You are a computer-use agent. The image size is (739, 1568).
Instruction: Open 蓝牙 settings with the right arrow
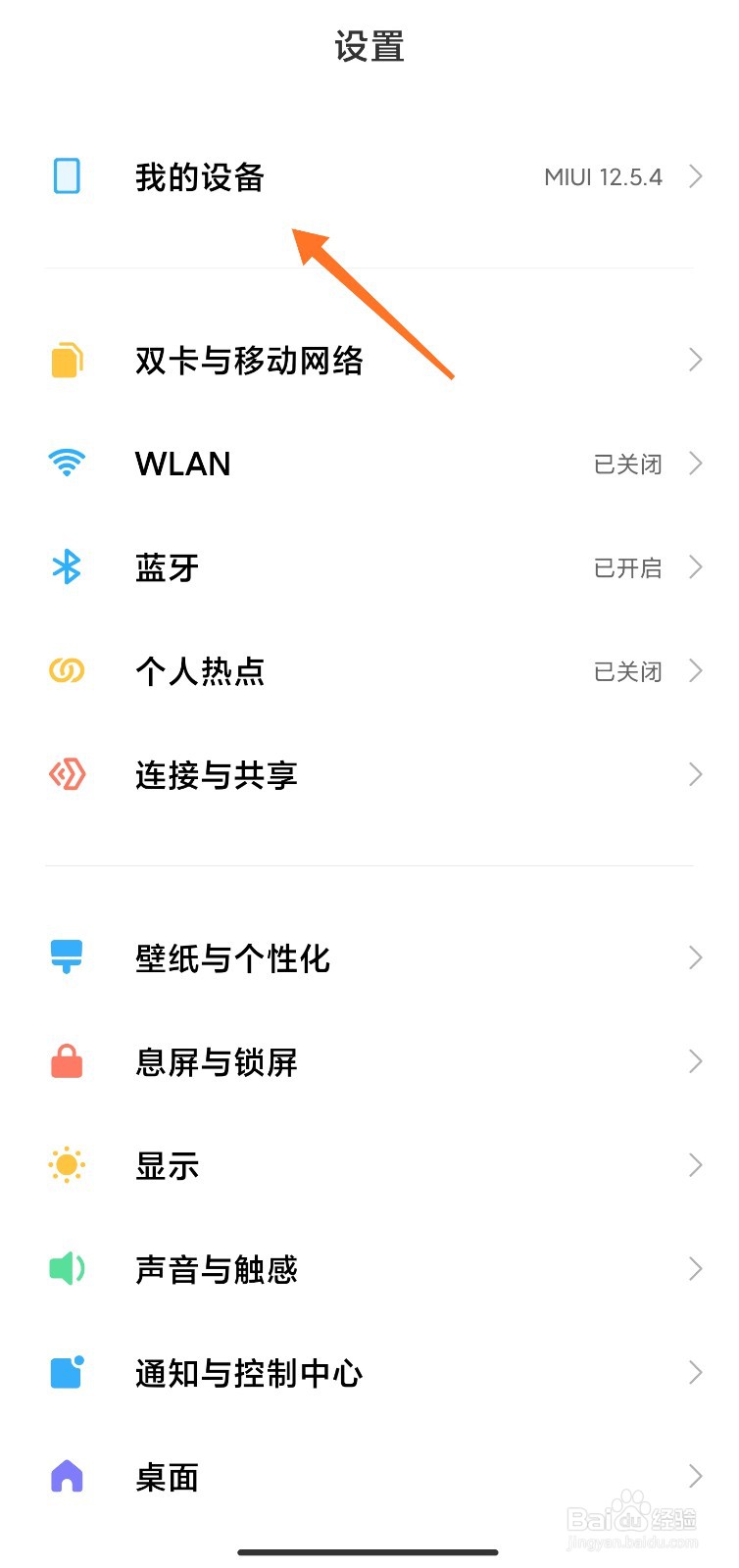pos(695,568)
